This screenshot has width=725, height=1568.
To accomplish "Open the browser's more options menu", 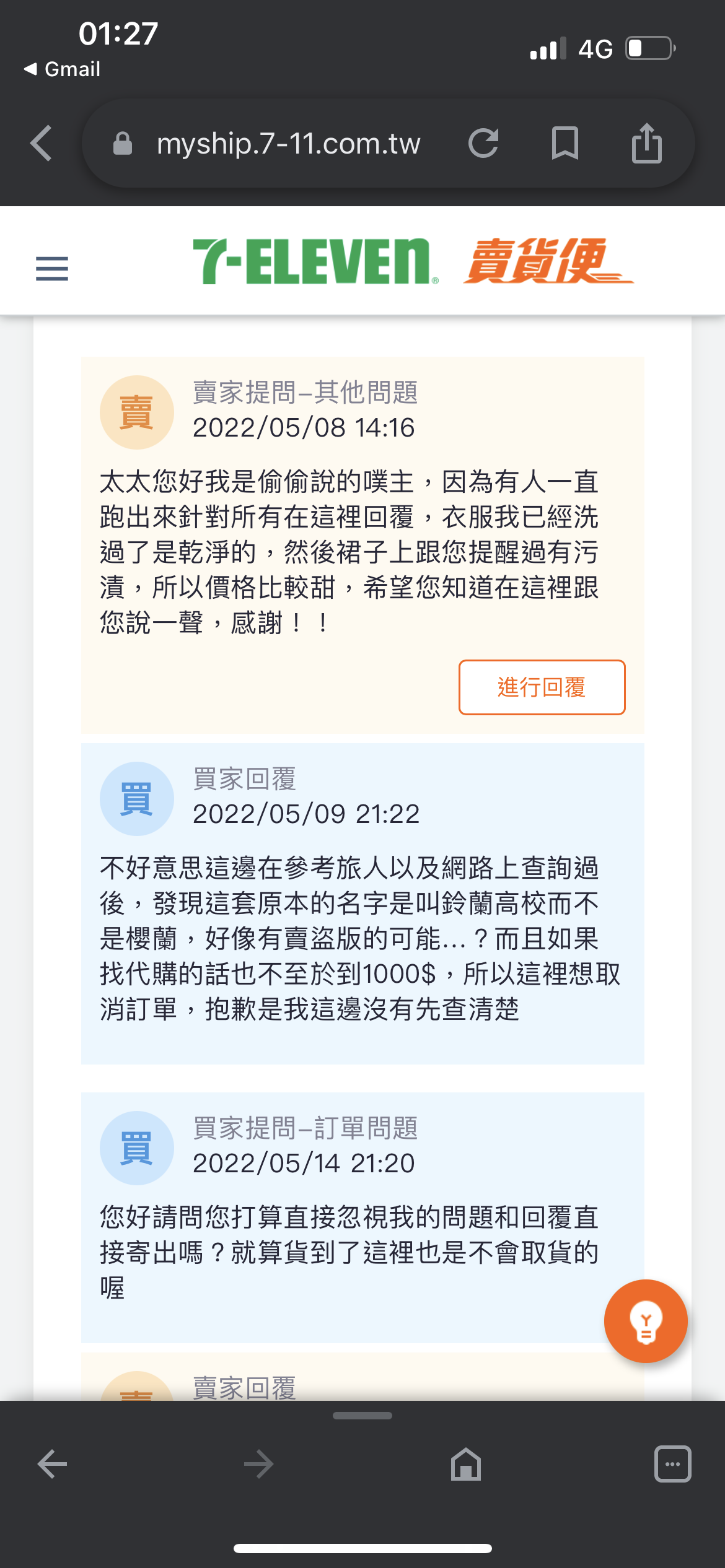I will (x=672, y=1464).
